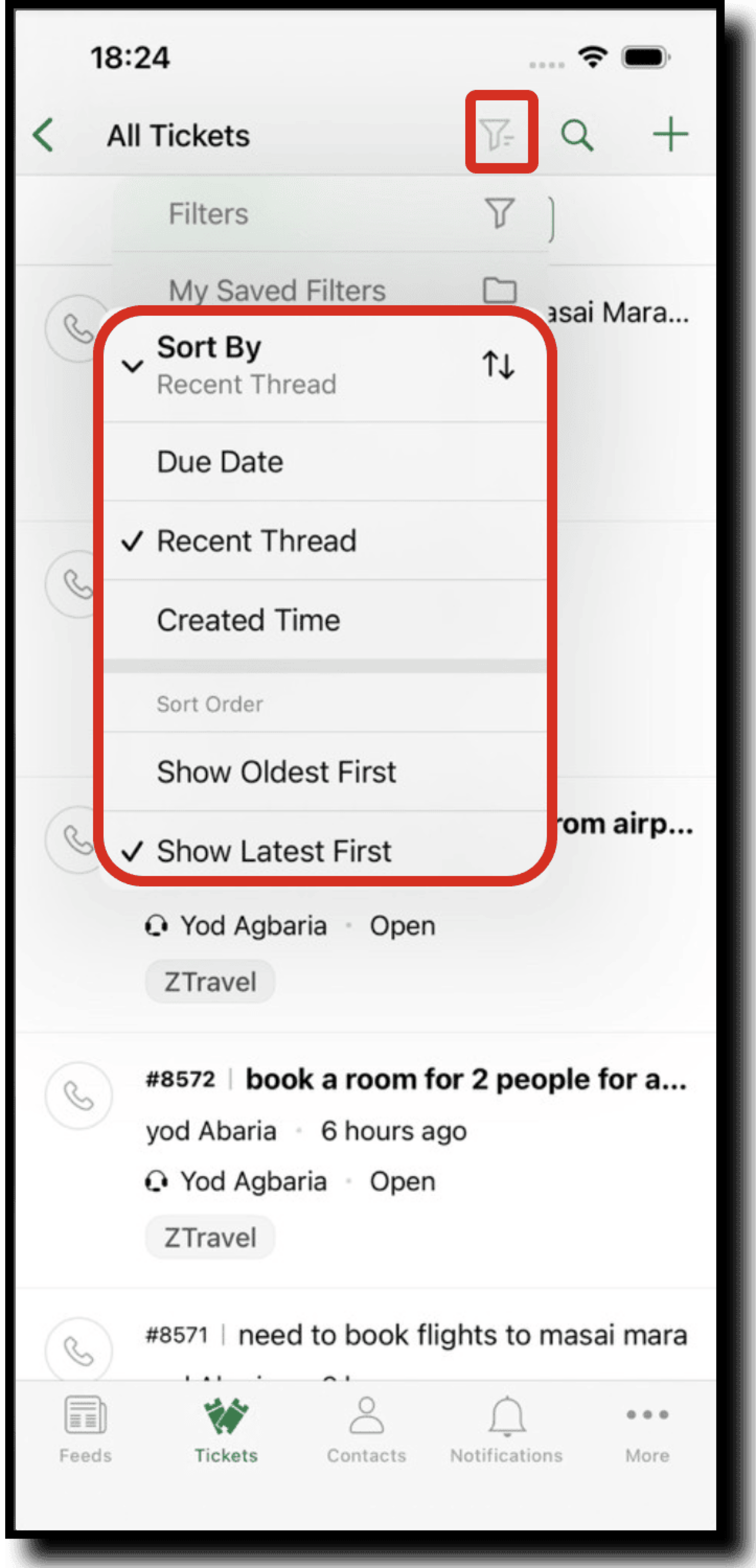The width and height of the screenshot is (756, 1568).
Task: Add a new ticket
Action: (x=670, y=134)
